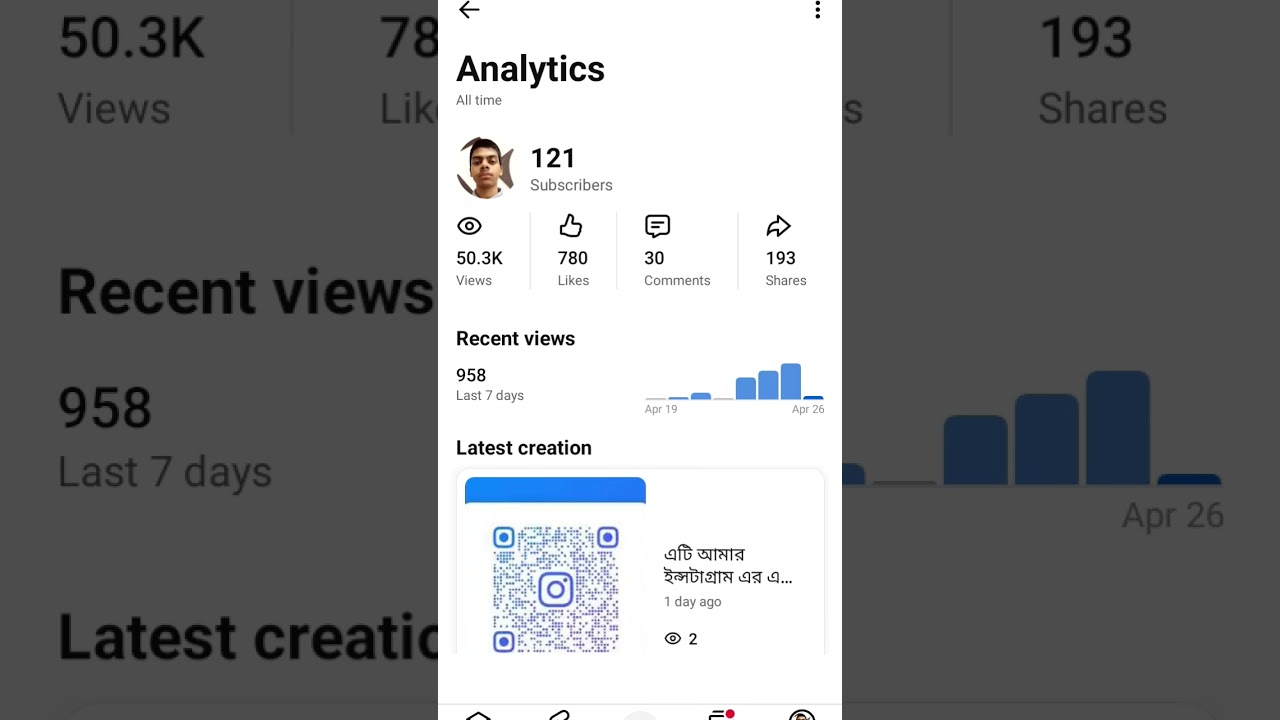This screenshot has height=720, width=1280.
Task: Open the latest creation video card
Action: click(640, 565)
